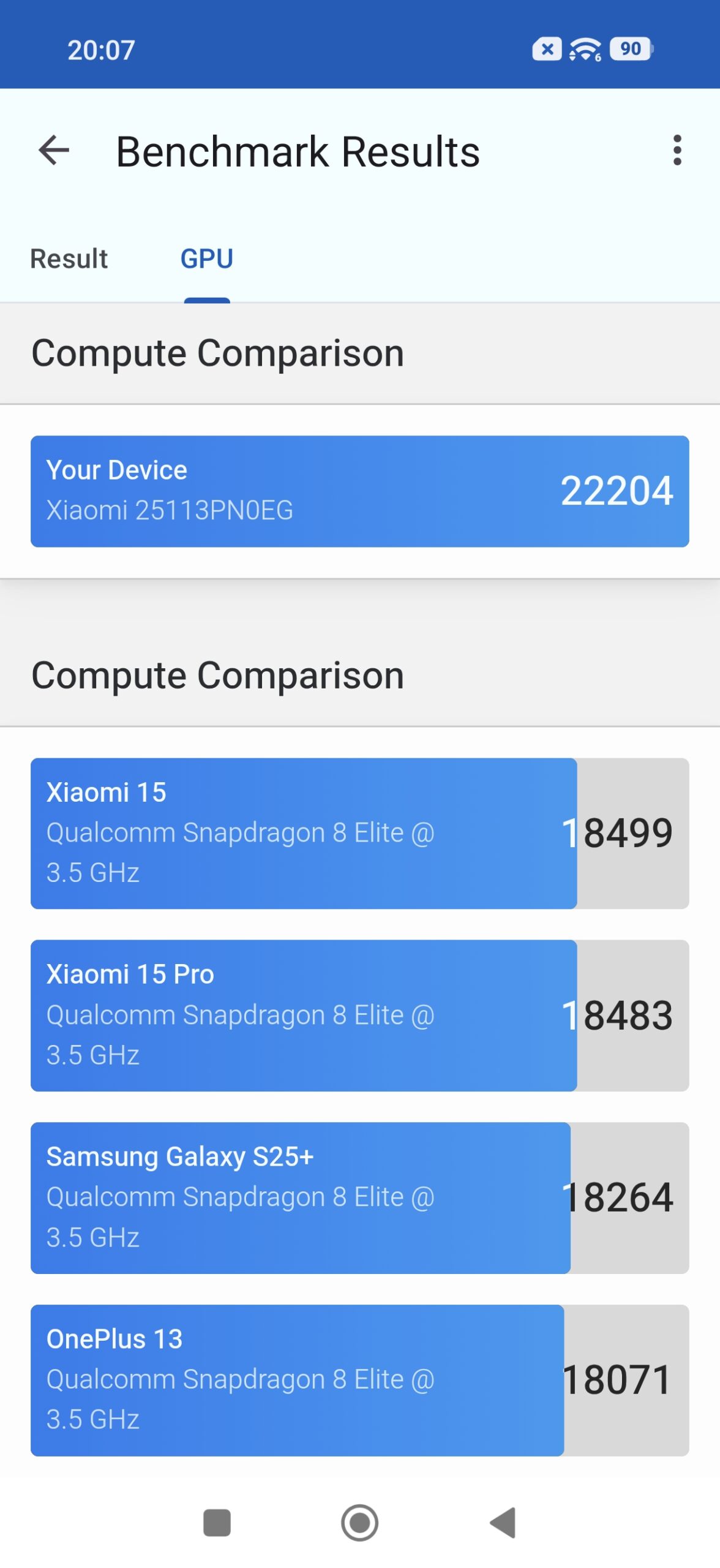Open the three-dot overflow menu
Viewport: 720px width, 1568px height.
677,151
